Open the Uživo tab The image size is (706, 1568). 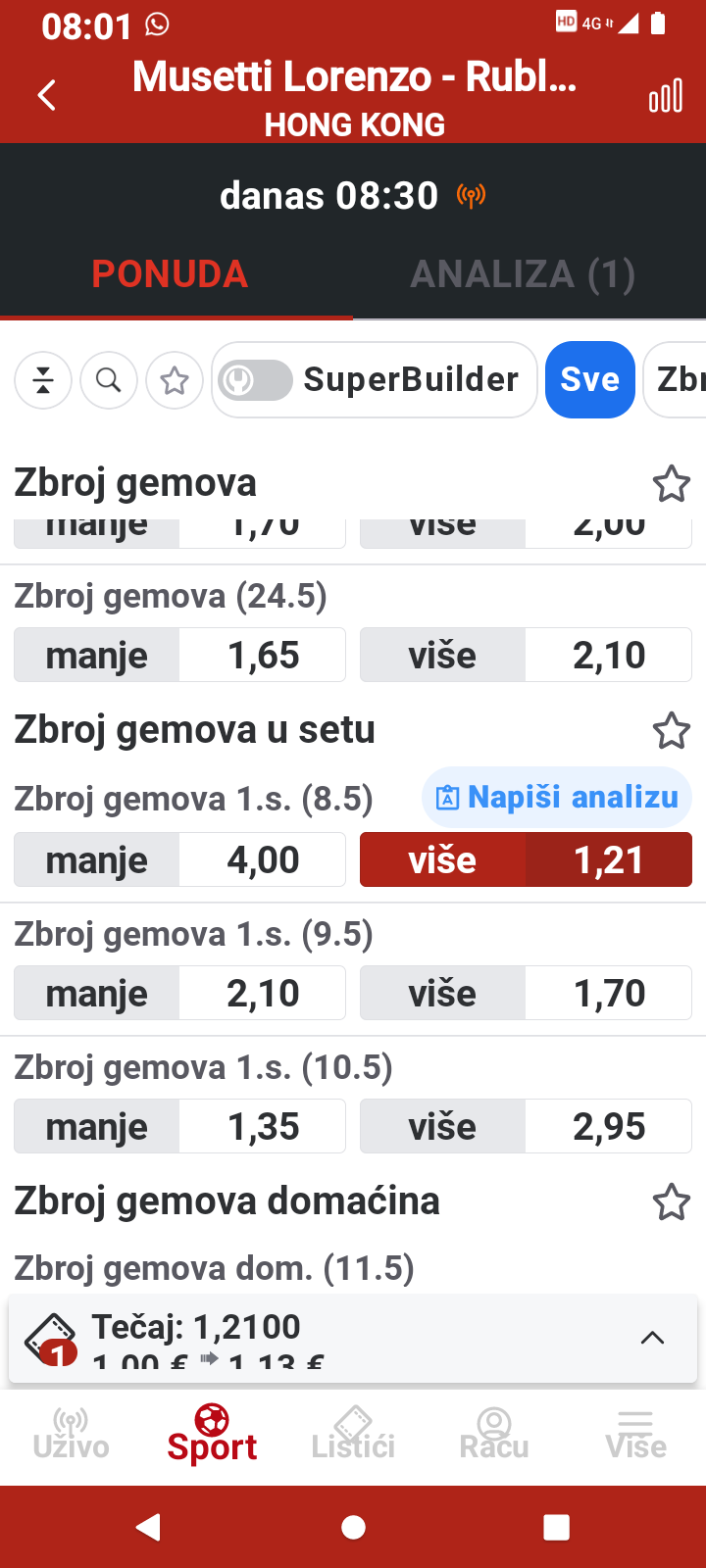click(71, 1434)
